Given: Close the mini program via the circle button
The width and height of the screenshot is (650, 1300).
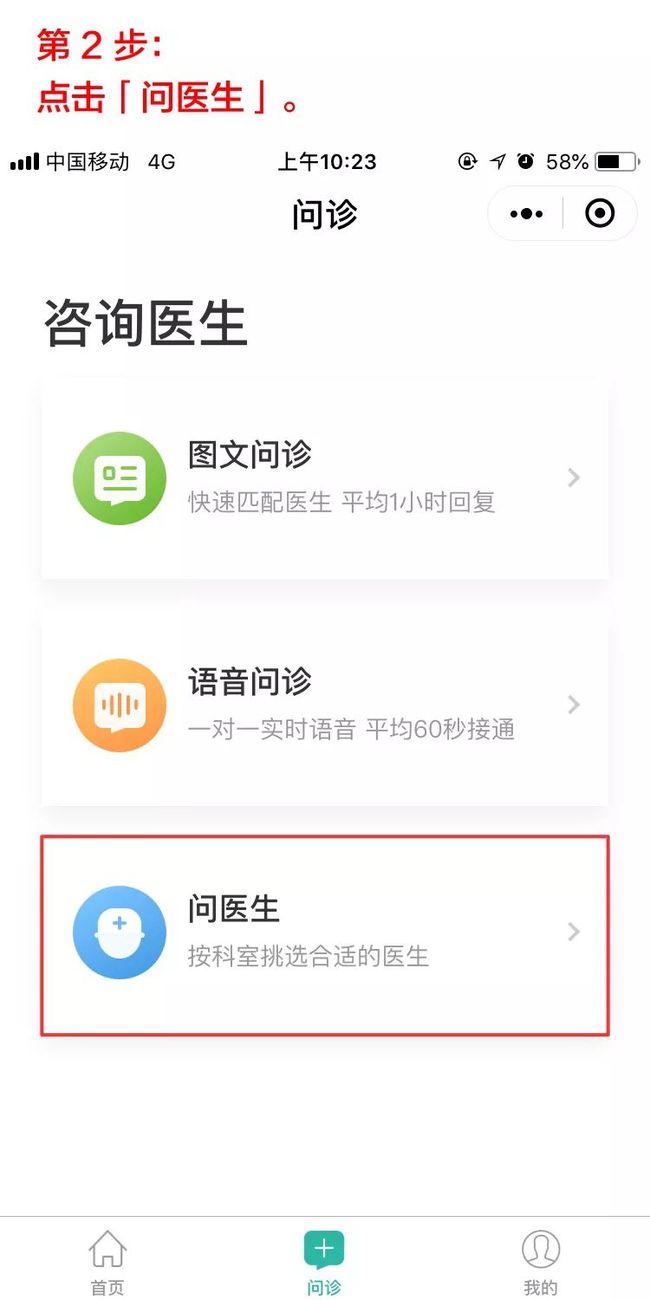Looking at the screenshot, I should [x=600, y=213].
